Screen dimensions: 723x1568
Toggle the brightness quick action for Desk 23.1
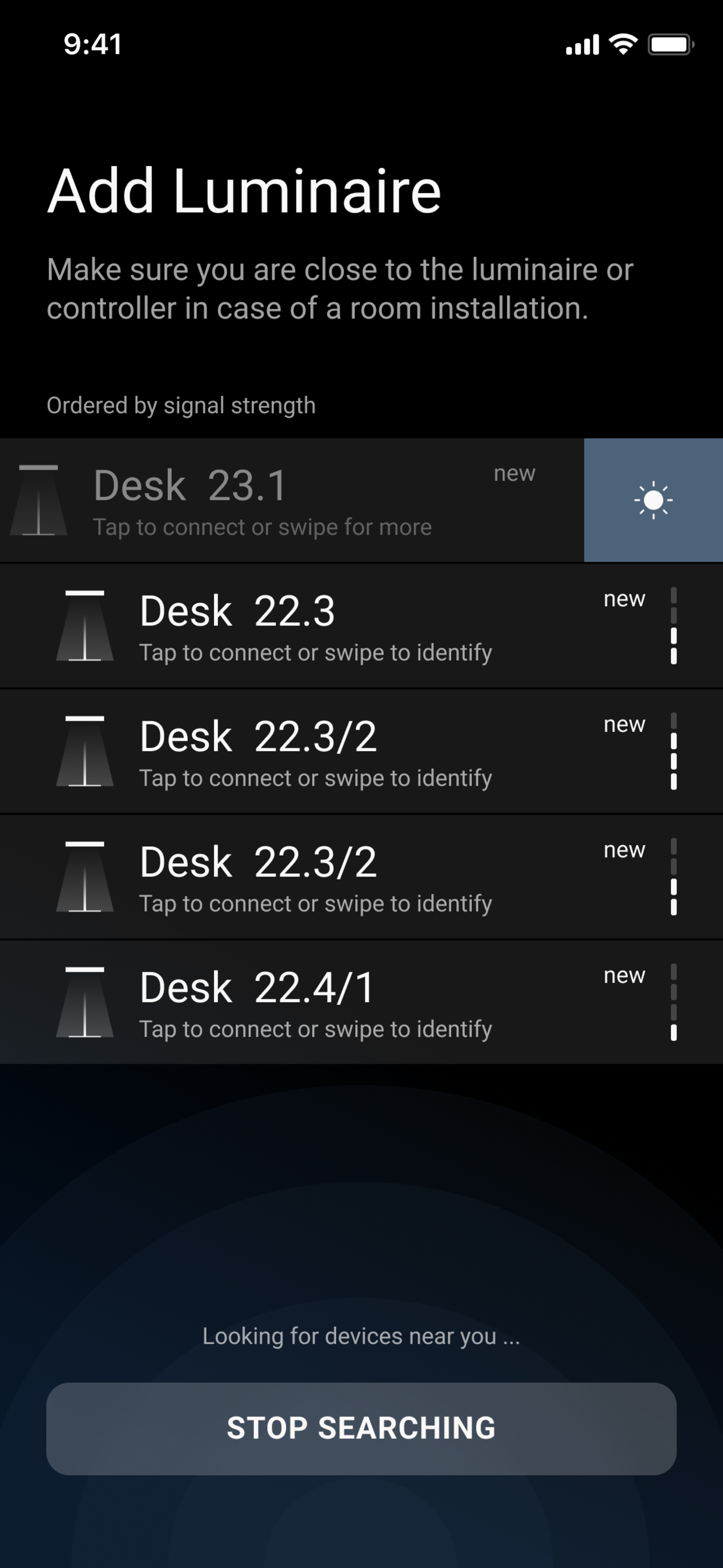[652, 500]
